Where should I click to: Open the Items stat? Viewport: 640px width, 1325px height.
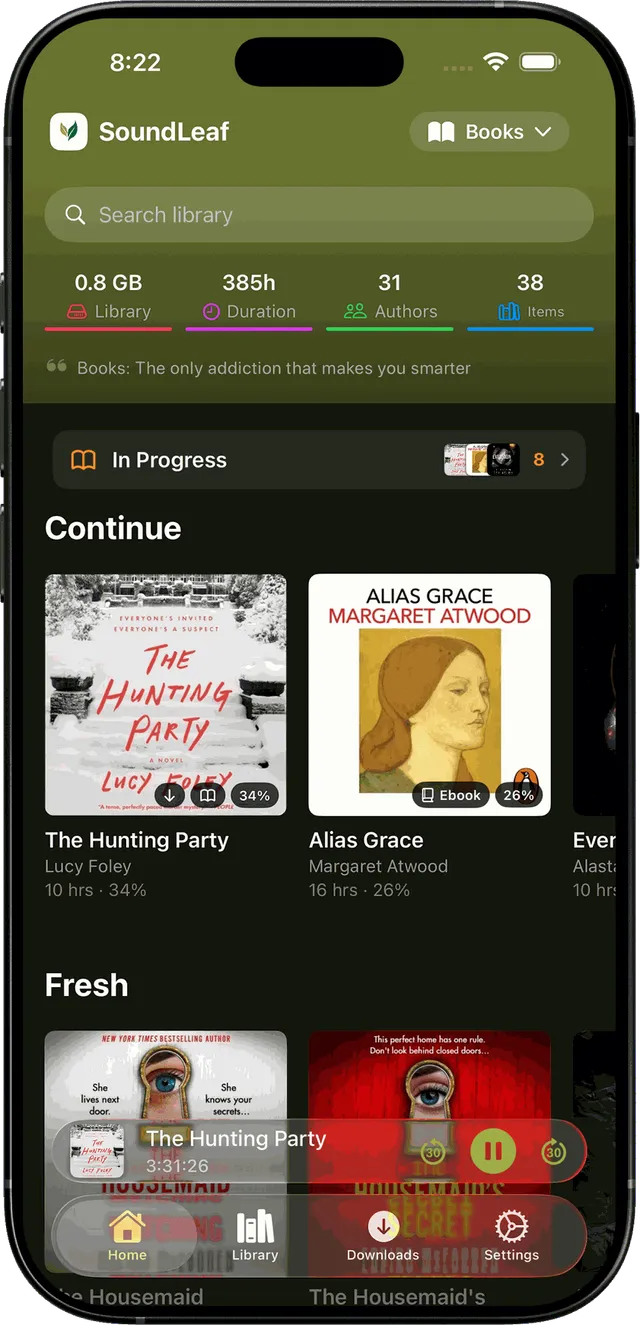click(x=530, y=299)
